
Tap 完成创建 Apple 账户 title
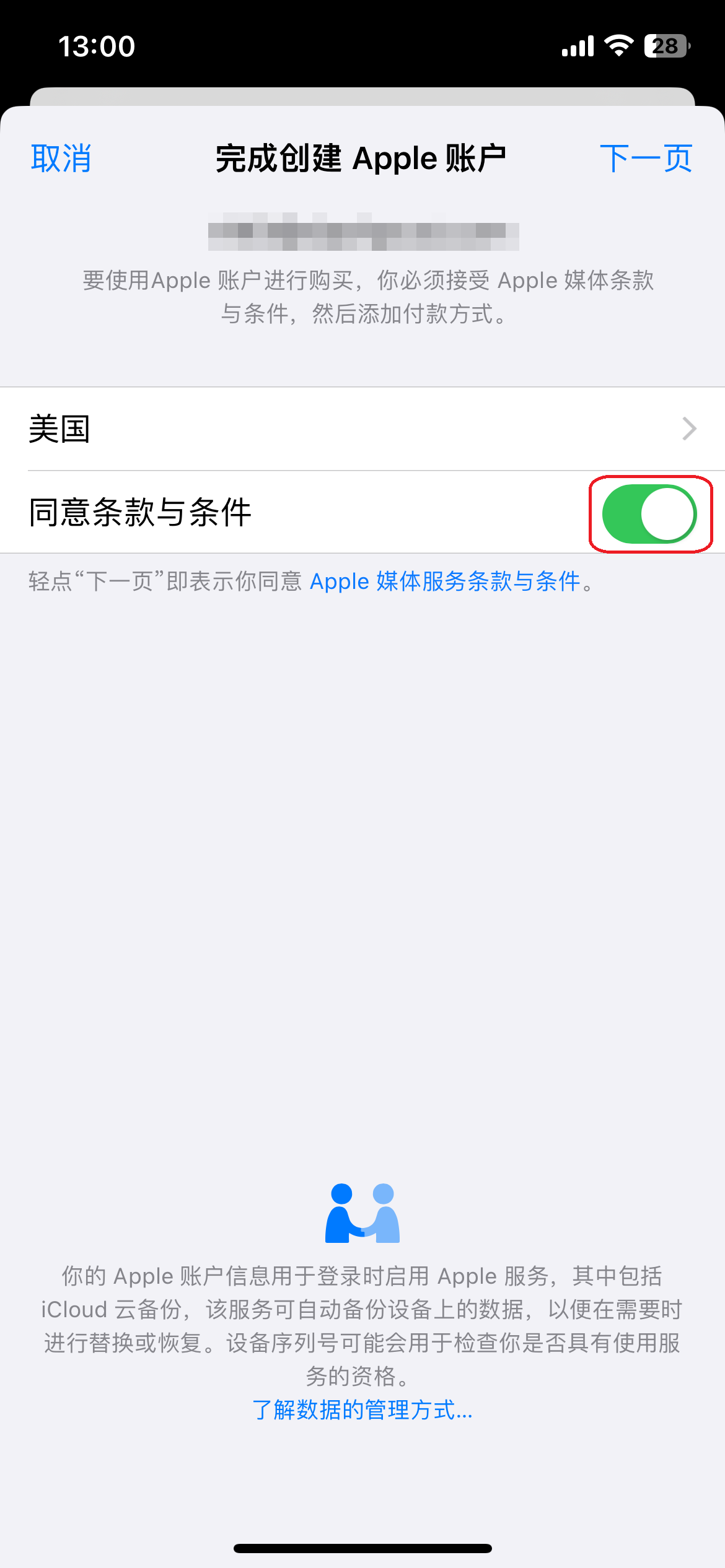coord(362,159)
